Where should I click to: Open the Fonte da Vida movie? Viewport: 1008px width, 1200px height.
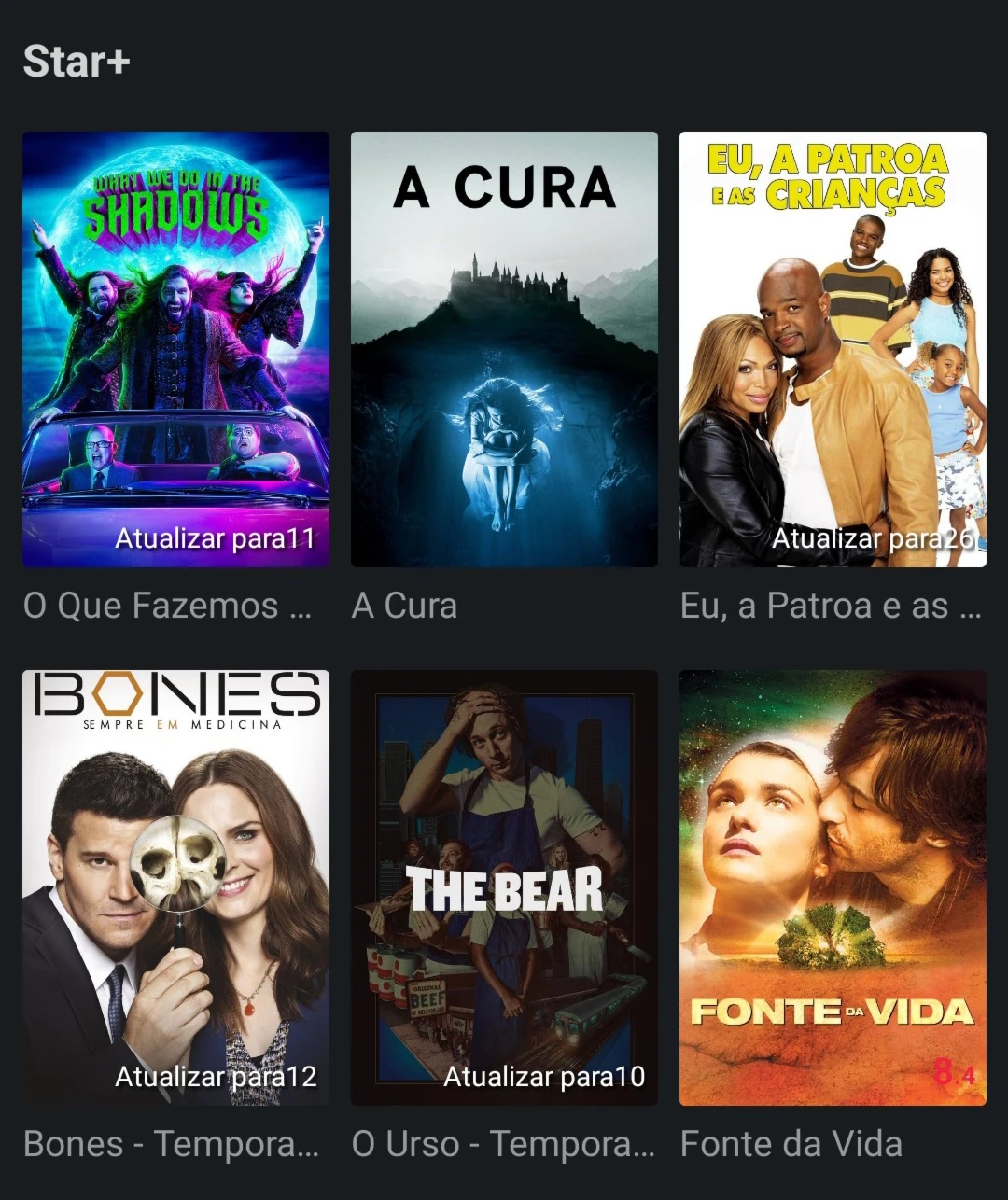pos(833,886)
